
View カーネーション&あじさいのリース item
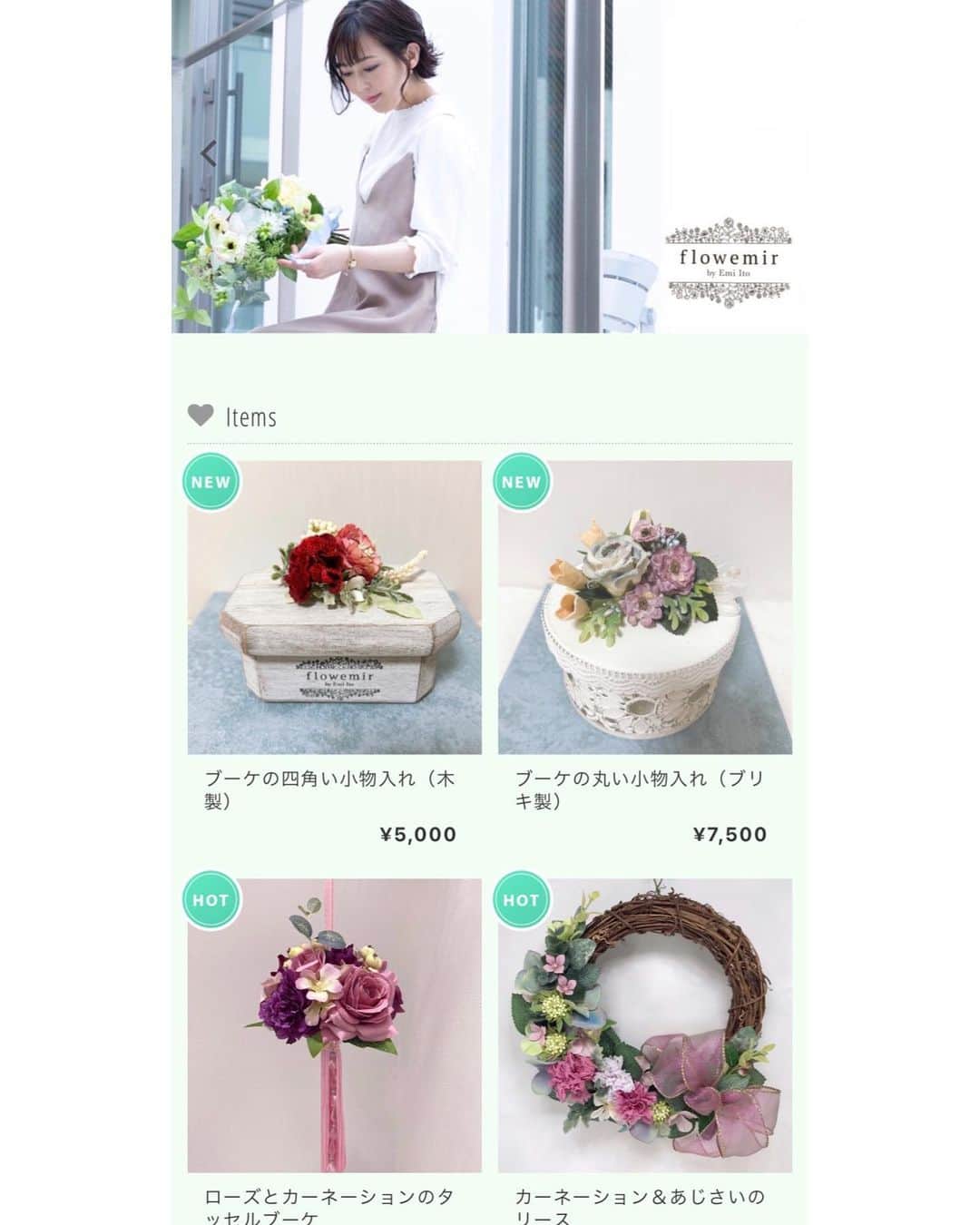[644, 1024]
